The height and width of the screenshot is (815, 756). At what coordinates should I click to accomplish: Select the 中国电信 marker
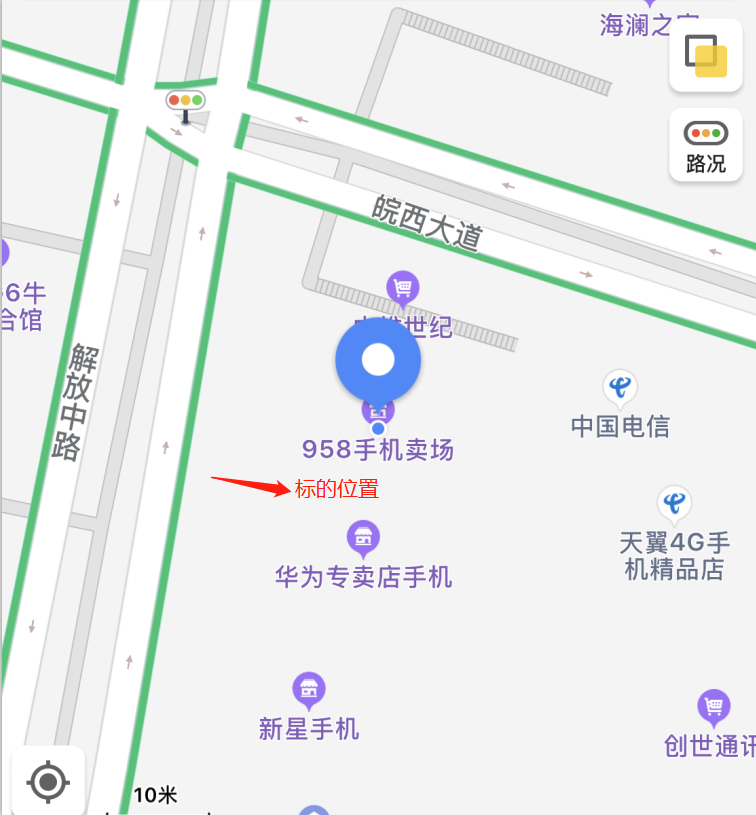[x=620, y=388]
